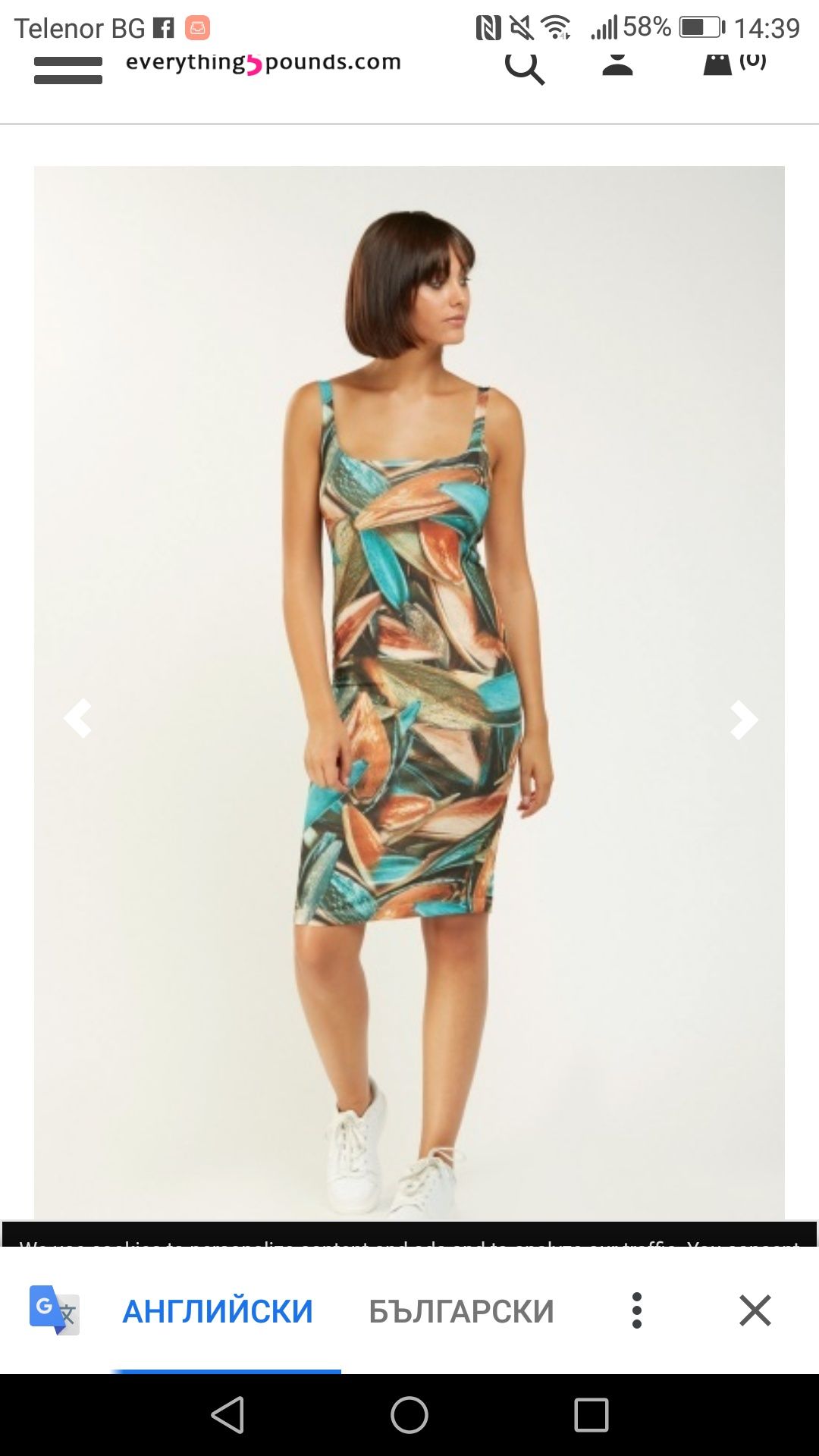The width and height of the screenshot is (819, 1456).
Task: Open the hamburger menu
Action: point(68,71)
